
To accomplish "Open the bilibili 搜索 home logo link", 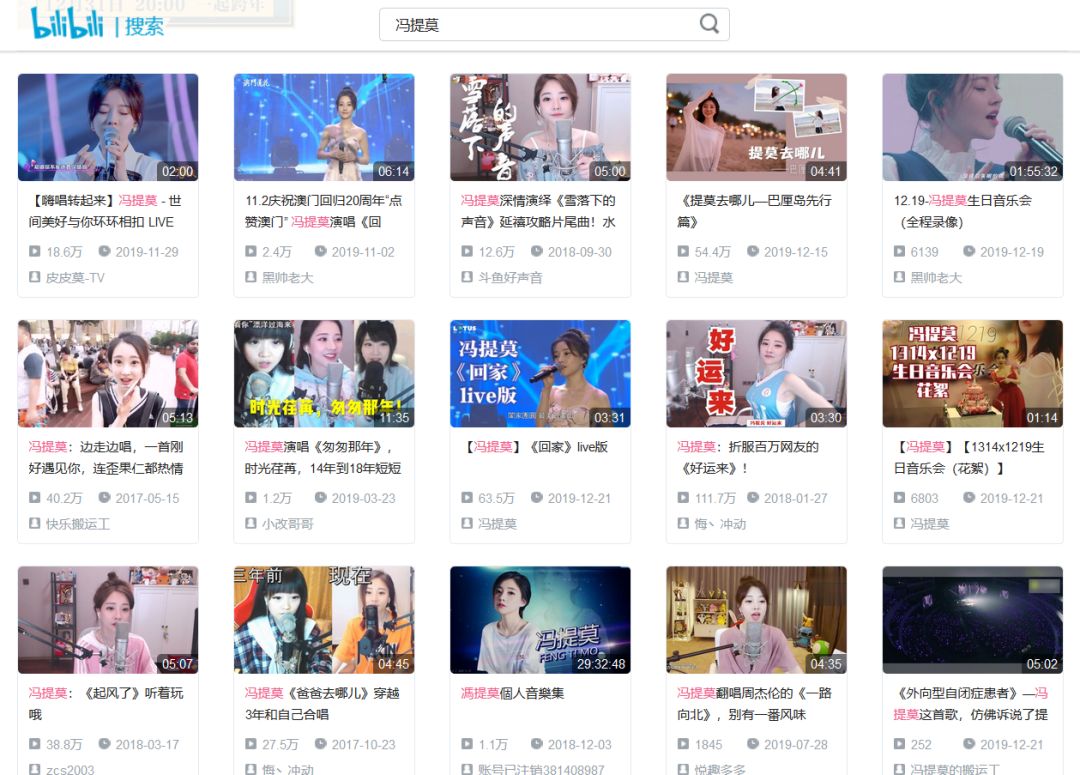I will pyautogui.click(x=98, y=24).
